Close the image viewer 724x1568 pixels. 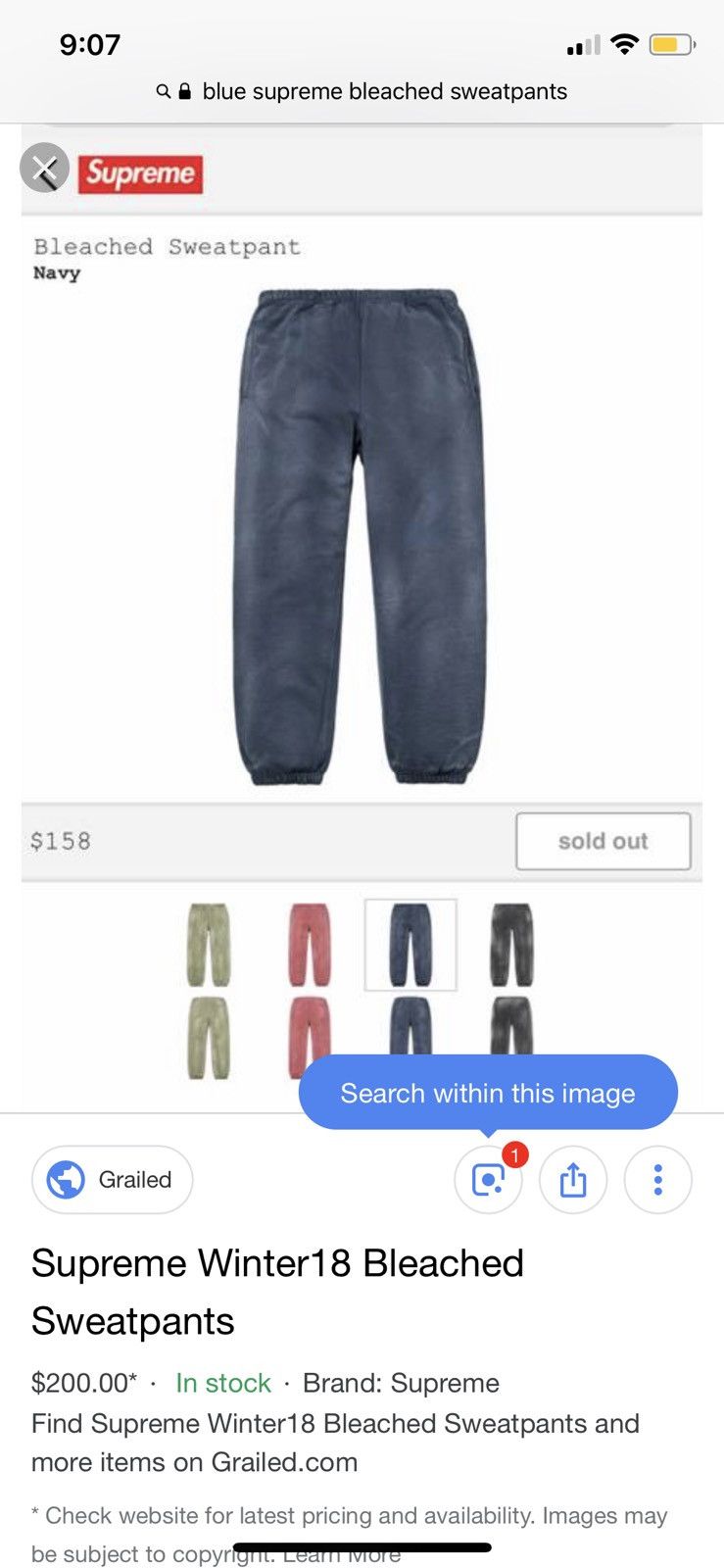[x=44, y=169]
